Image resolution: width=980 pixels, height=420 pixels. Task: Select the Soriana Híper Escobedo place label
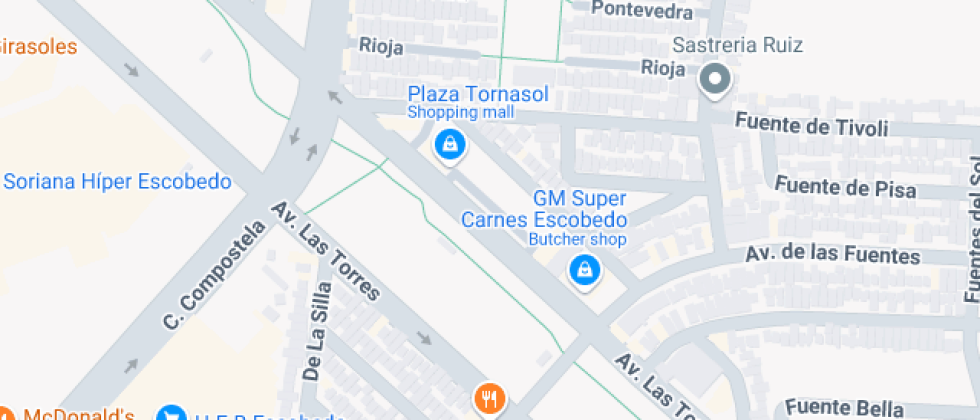pyautogui.click(x=118, y=182)
